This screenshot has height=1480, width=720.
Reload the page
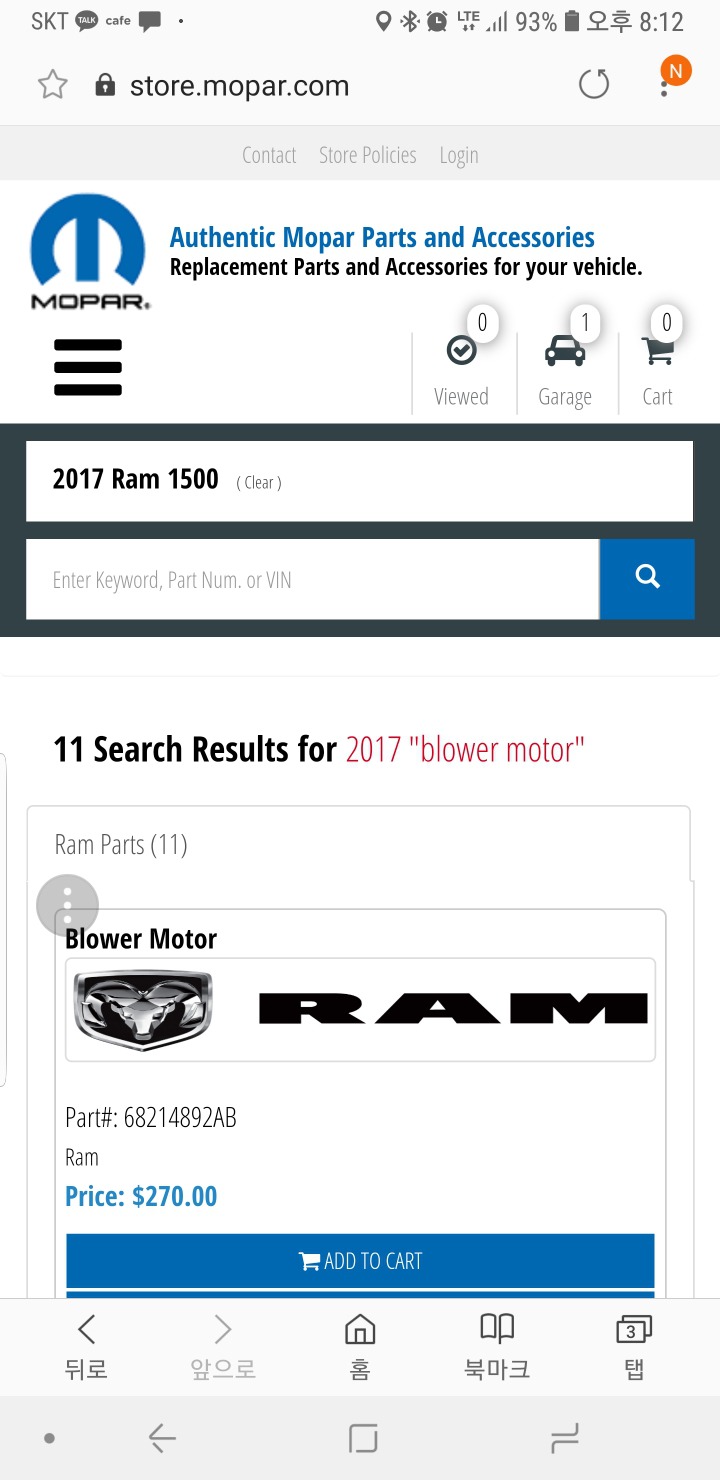[x=594, y=85]
